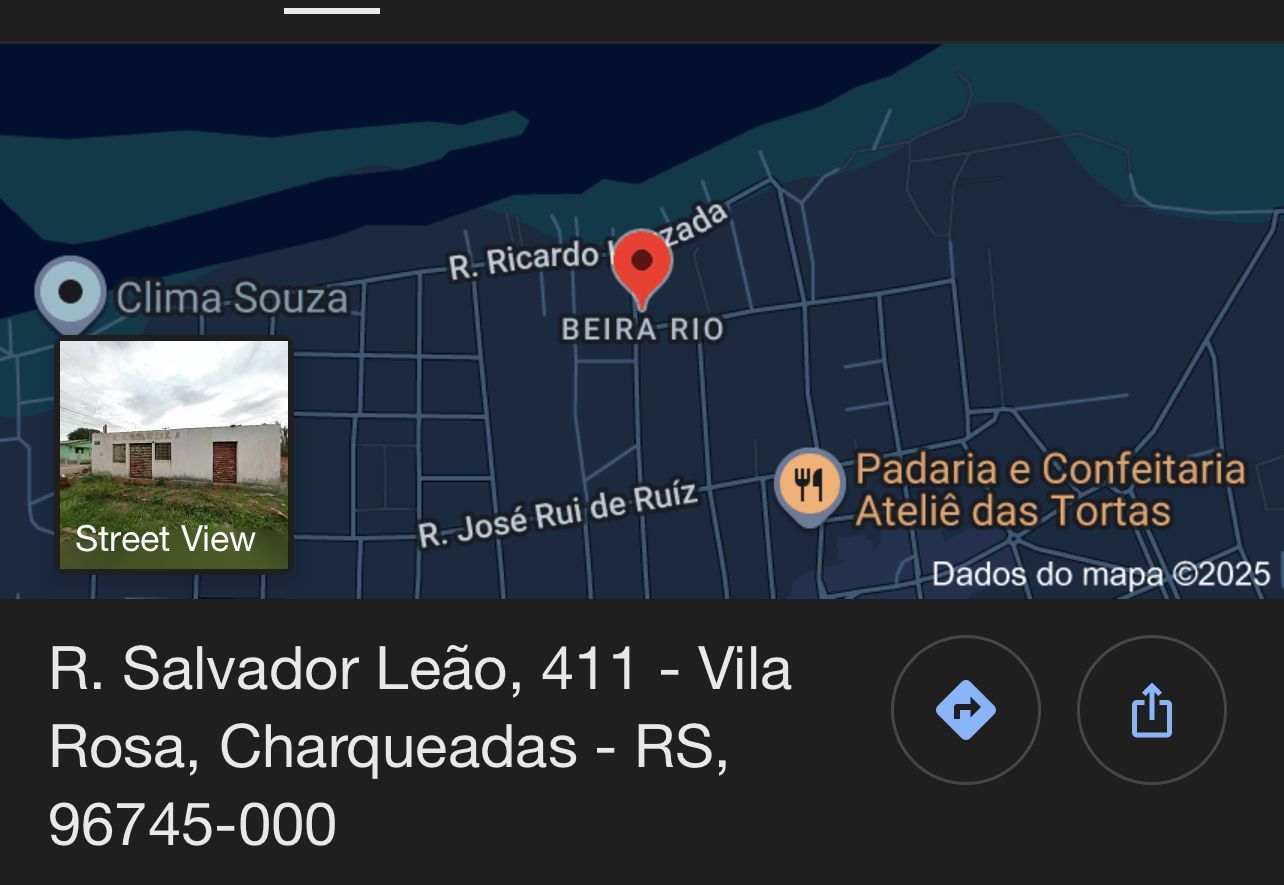Open Padaria e Confeitaria Ateliê das Tortas
Viewport: 1284px width, 885px height.
pyautogui.click(x=811, y=487)
